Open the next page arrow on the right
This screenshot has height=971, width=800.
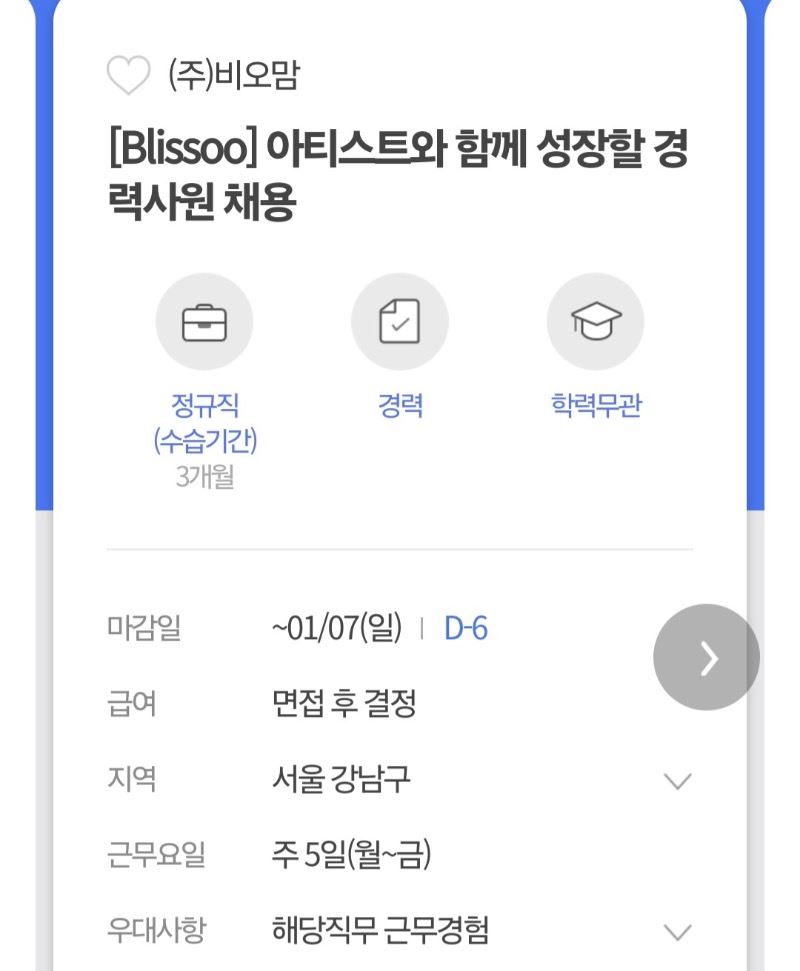[708, 658]
